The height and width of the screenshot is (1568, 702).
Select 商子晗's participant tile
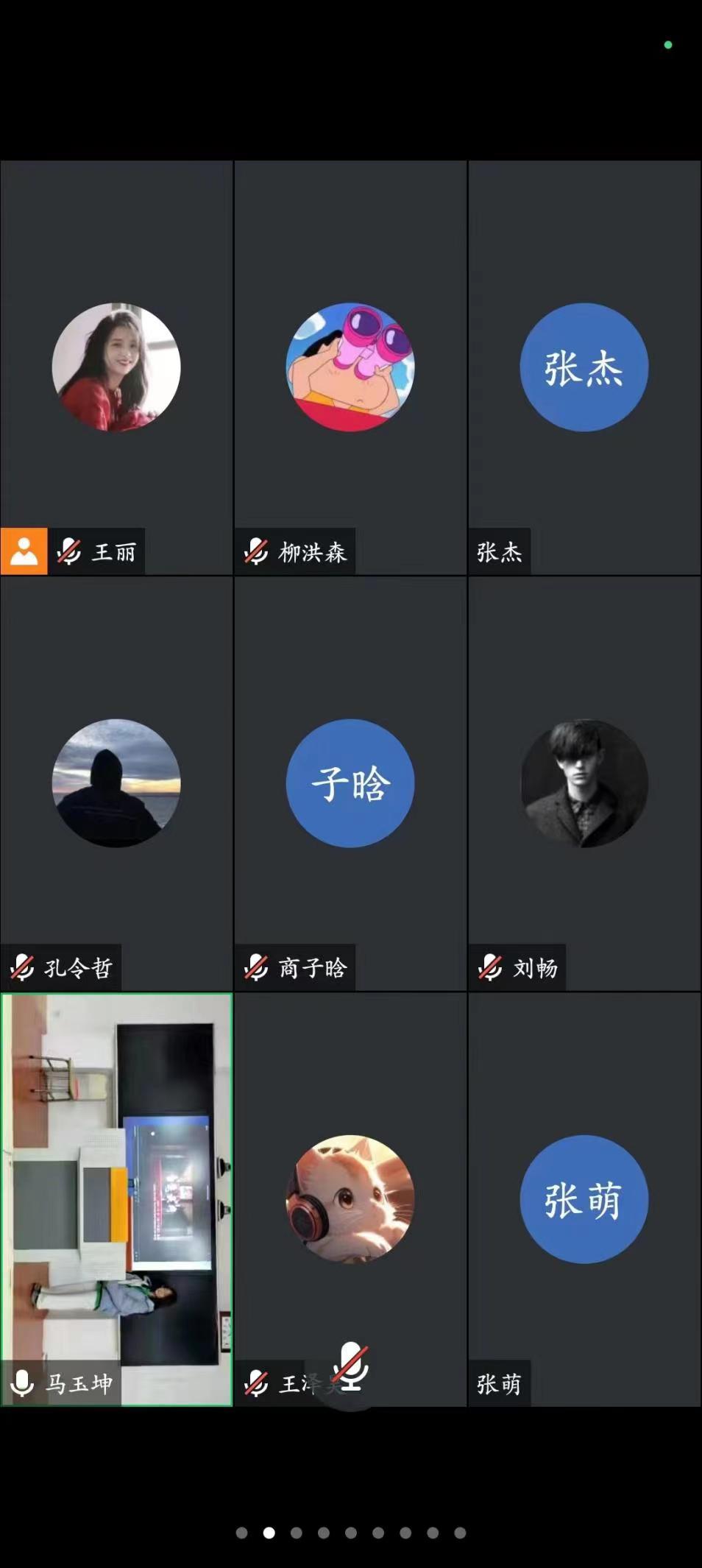pos(350,783)
